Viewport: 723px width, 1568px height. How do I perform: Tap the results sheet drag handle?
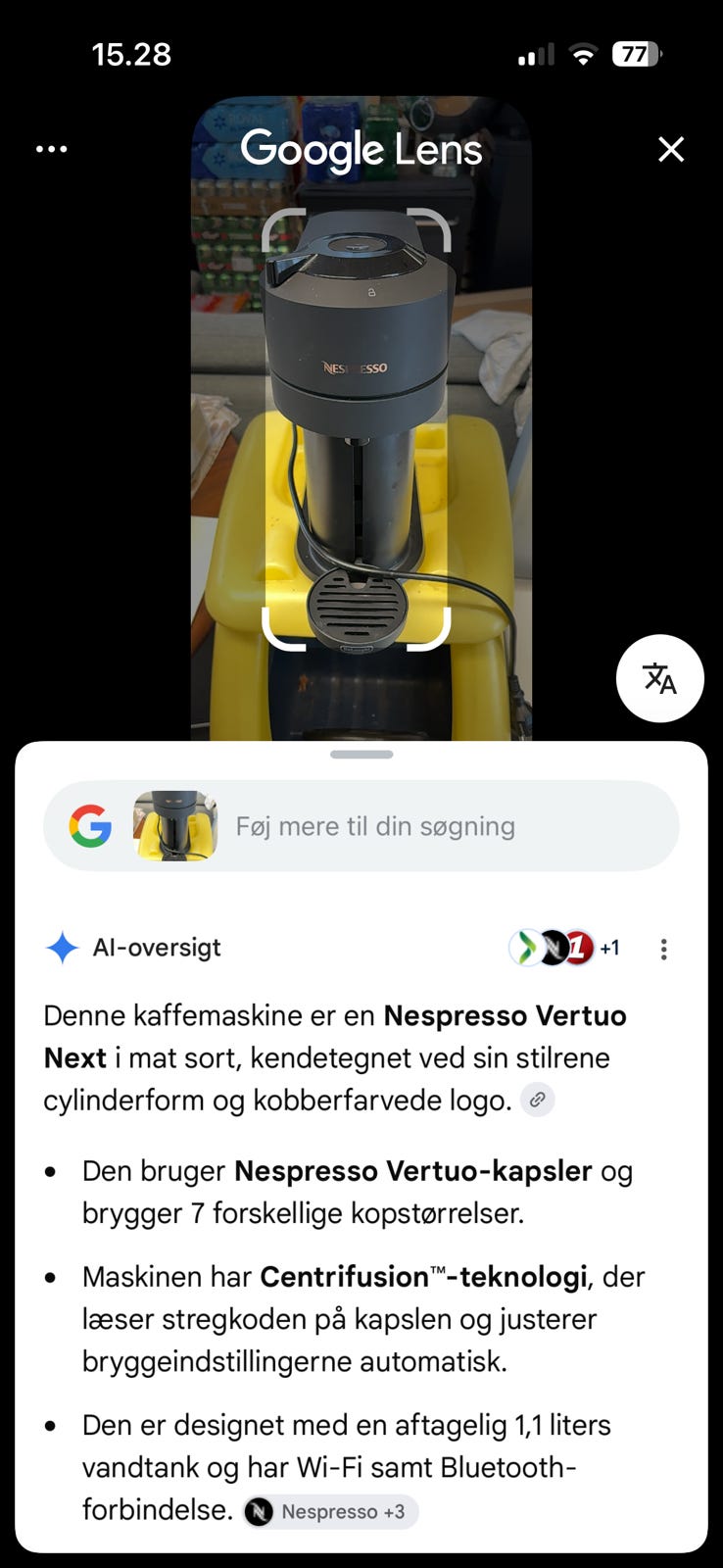(x=361, y=755)
